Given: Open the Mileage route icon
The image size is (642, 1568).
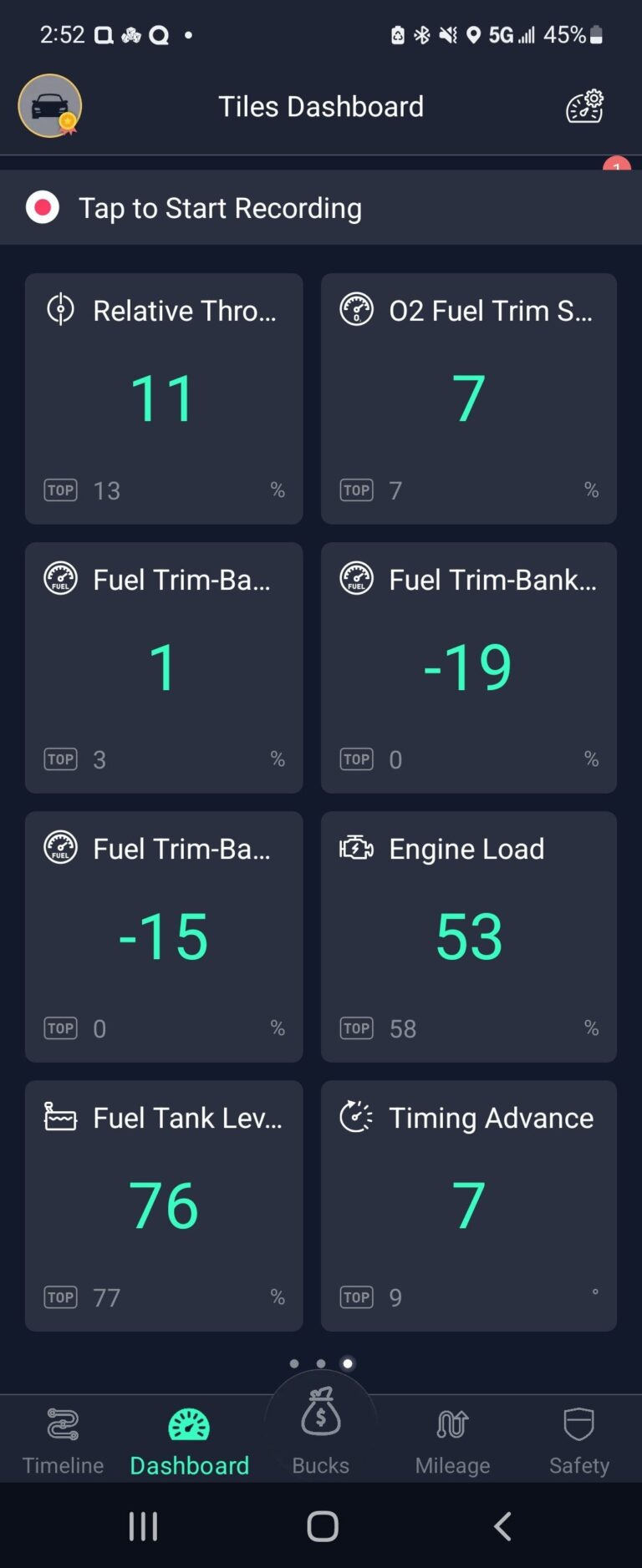Looking at the screenshot, I should [x=451, y=1424].
